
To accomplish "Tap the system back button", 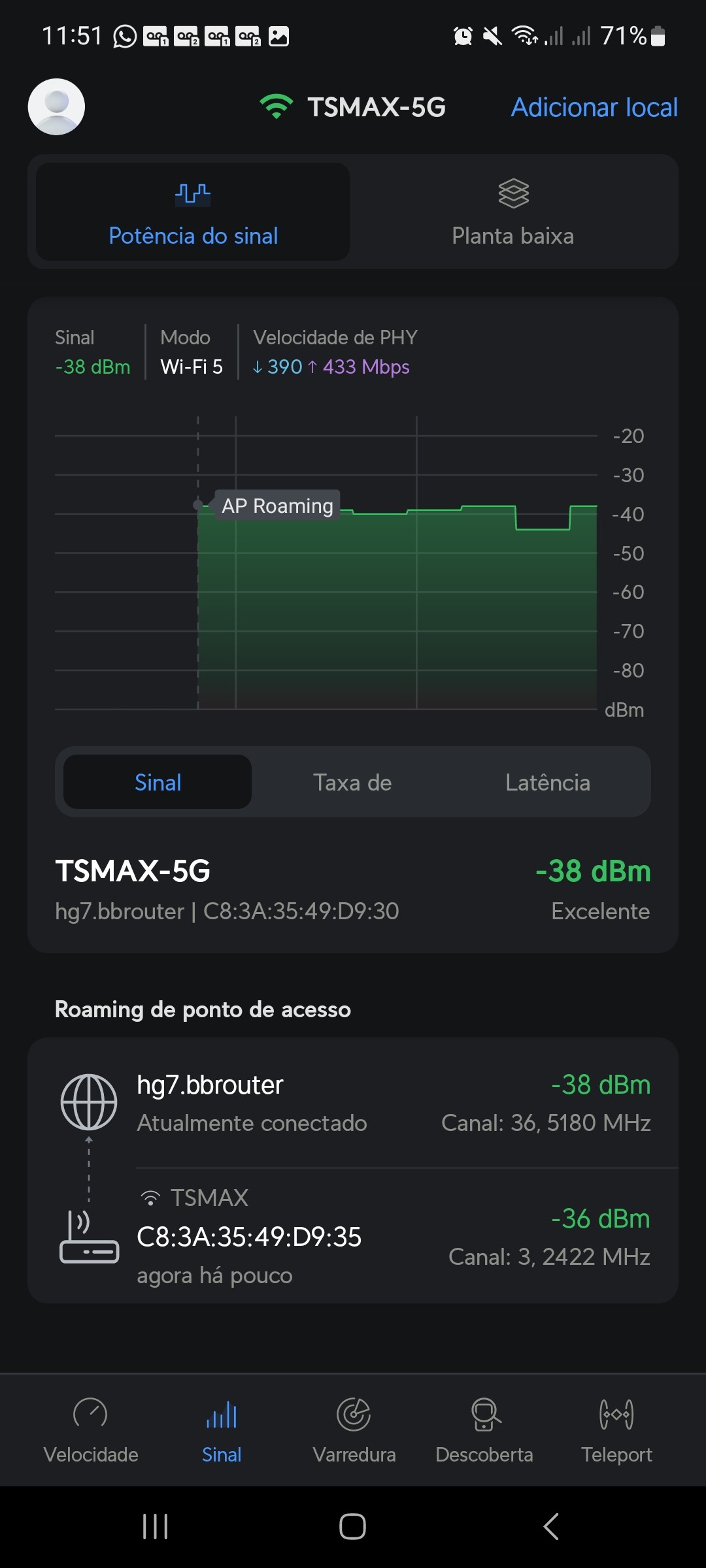I will coord(551,1527).
